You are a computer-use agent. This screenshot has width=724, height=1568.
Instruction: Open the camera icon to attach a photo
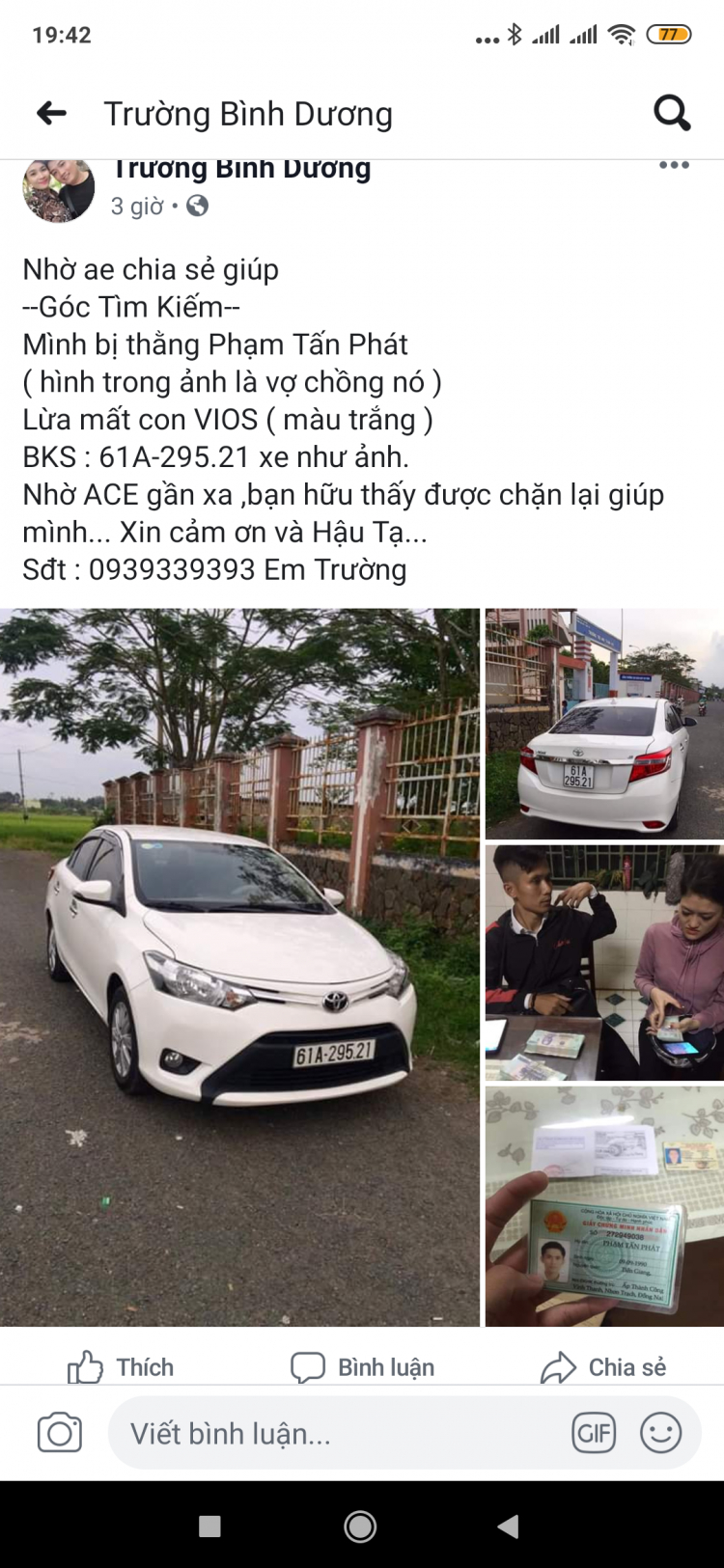click(60, 1433)
